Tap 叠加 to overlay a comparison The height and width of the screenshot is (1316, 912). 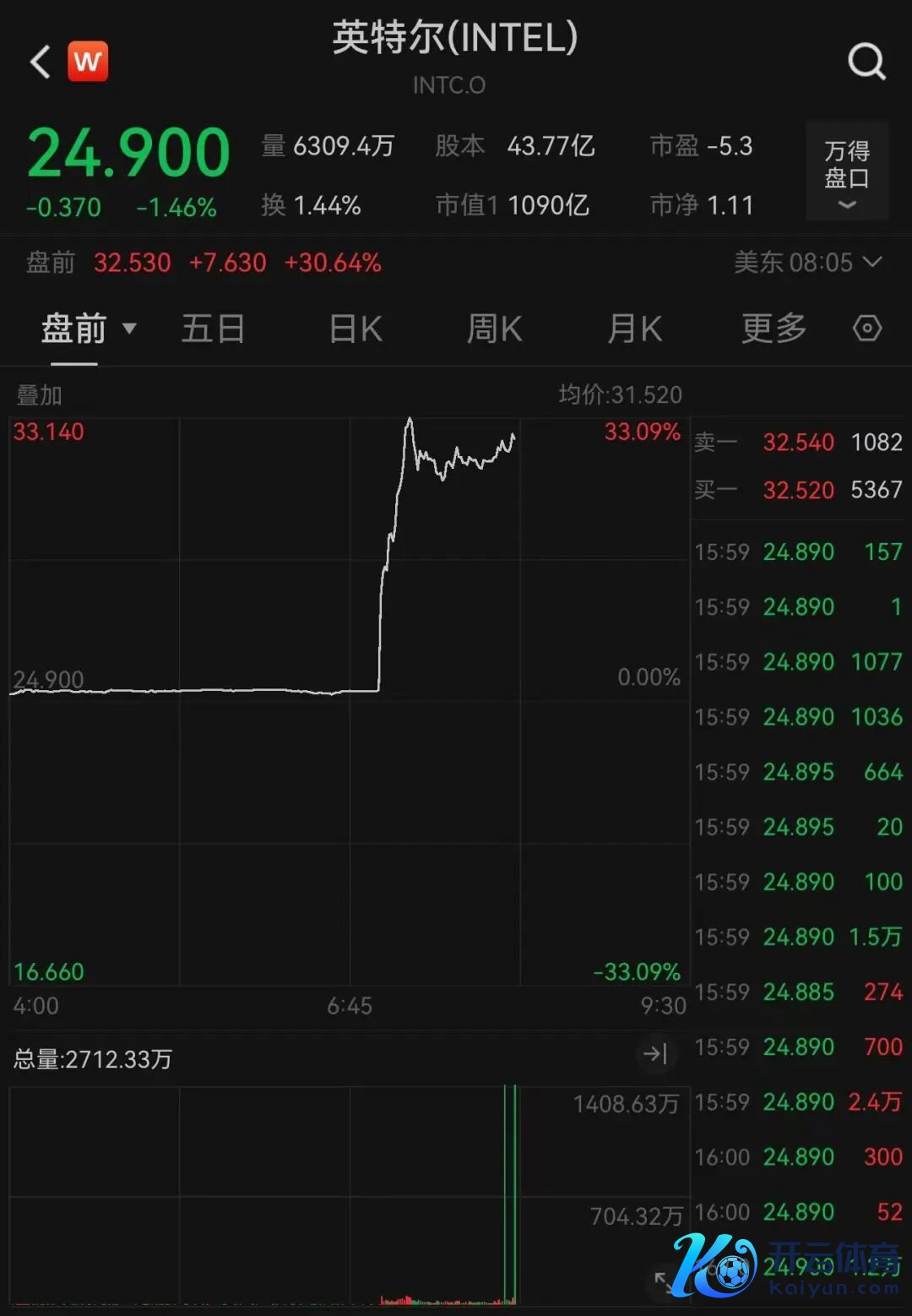coord(39,394)
